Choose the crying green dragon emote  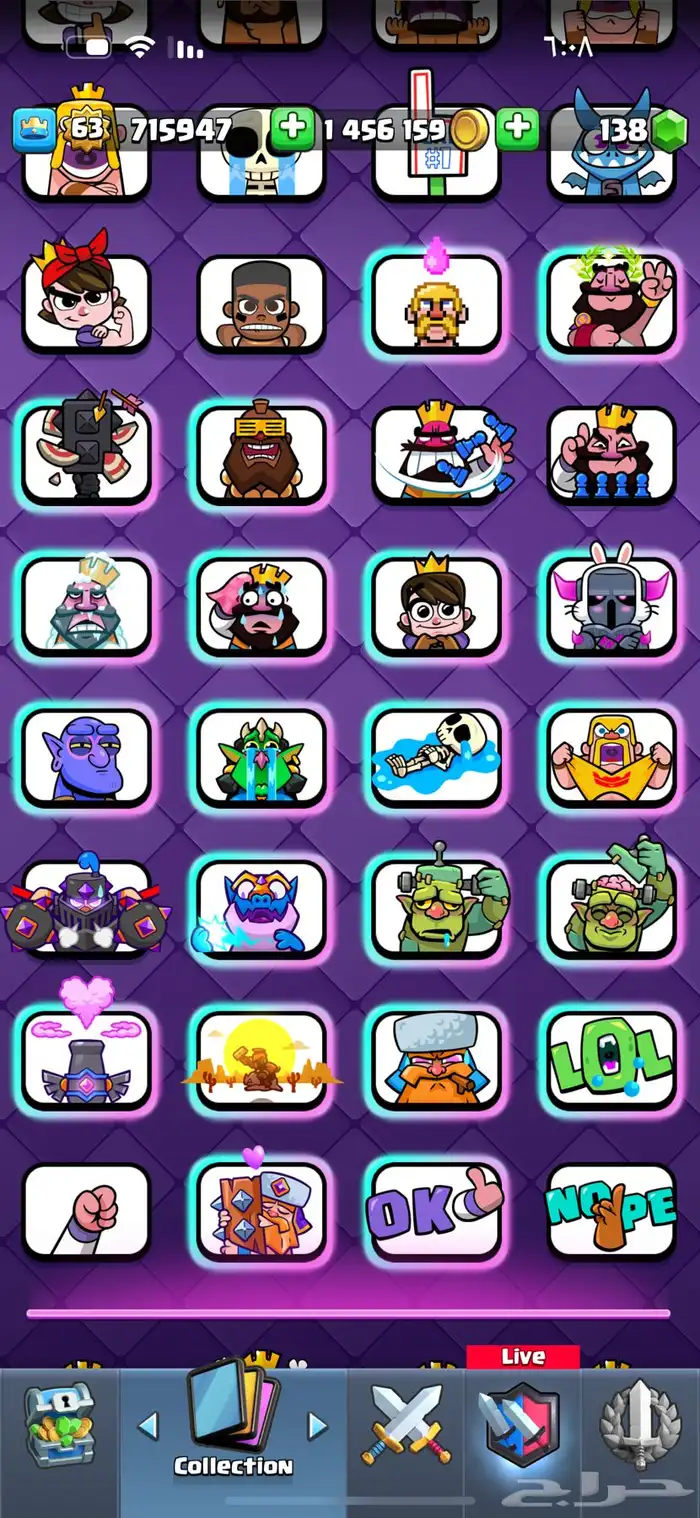click(x=261, y=756)
